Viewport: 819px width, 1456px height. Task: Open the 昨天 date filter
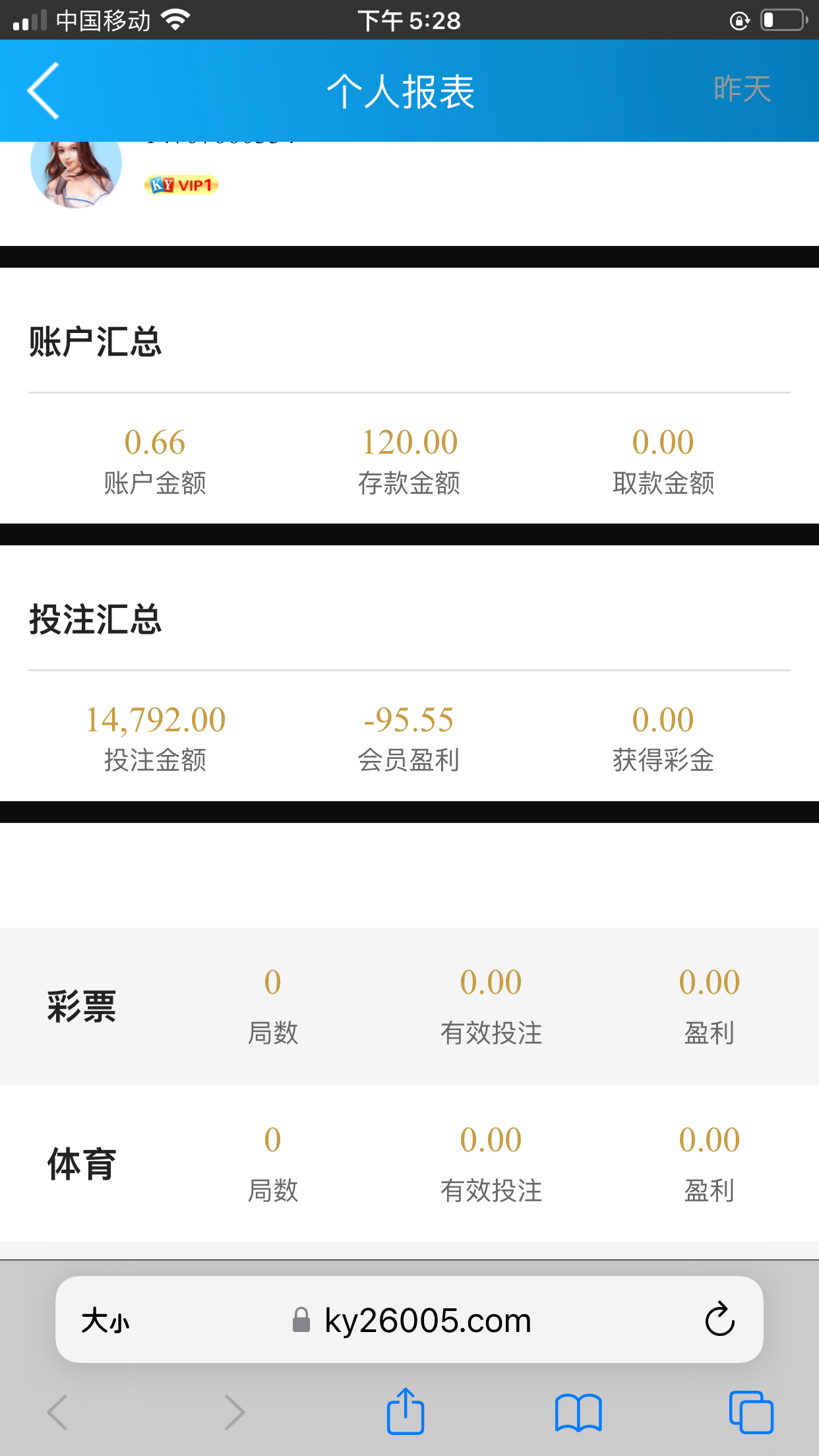point(742,90)
